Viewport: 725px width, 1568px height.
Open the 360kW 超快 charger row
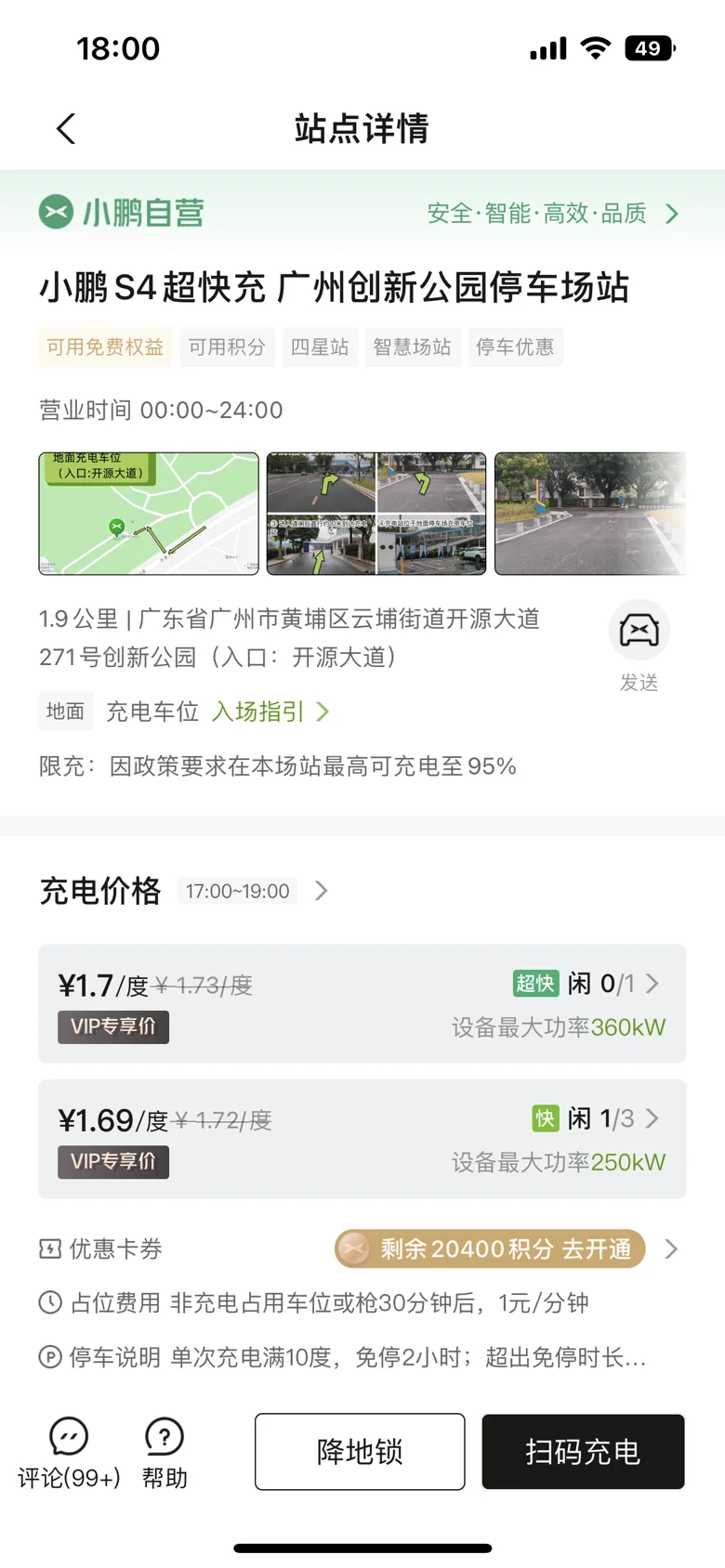tap(362, 1004)
